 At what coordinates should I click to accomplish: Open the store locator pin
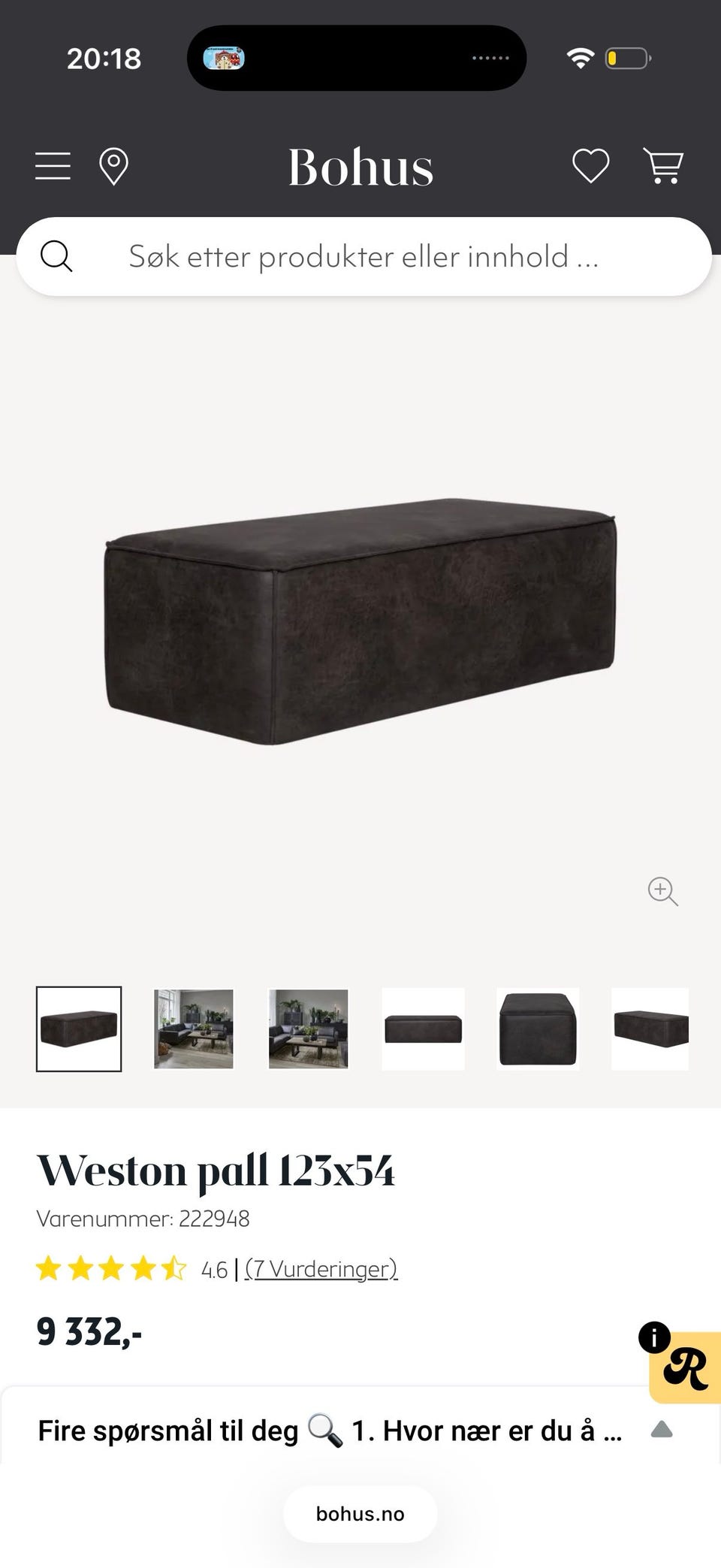[x=113, y=166]
